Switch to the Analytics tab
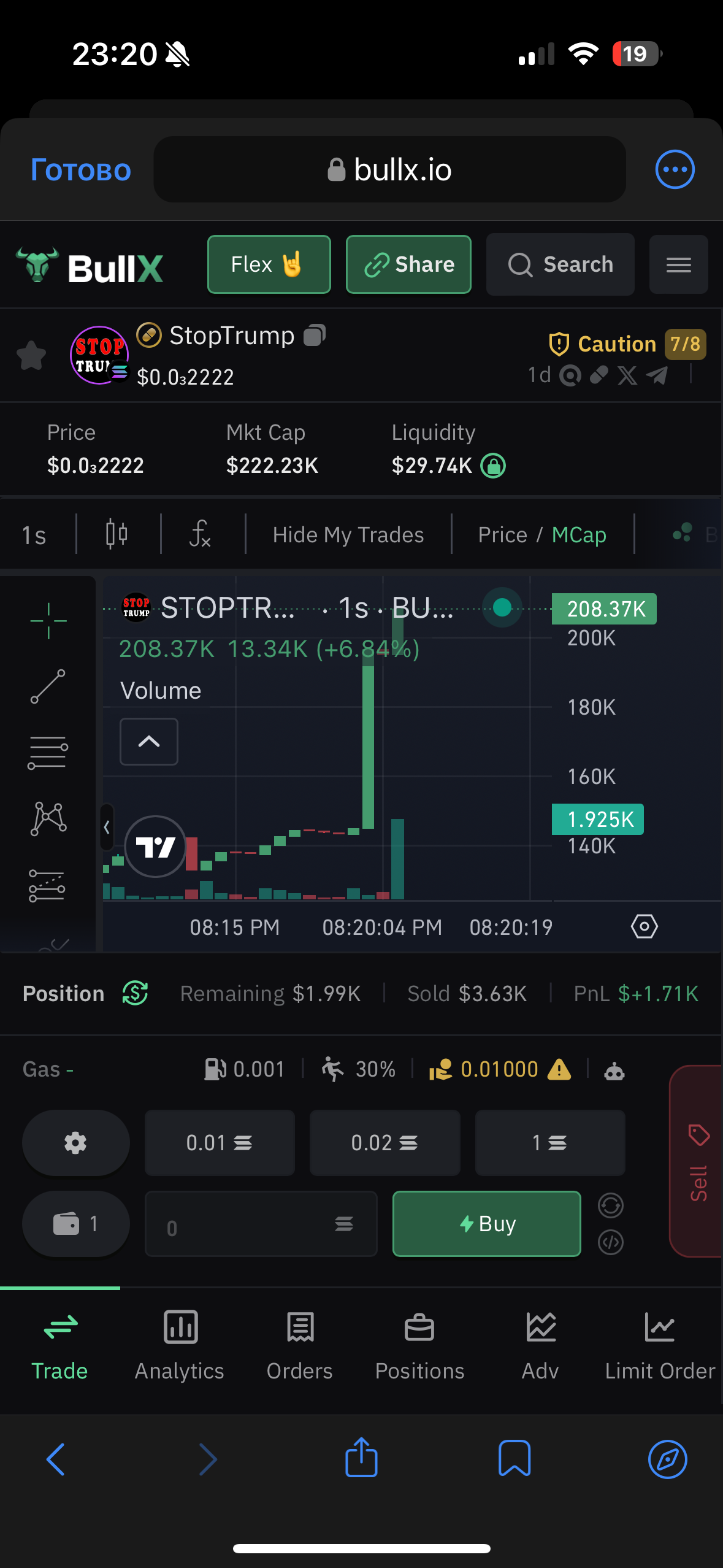The image size is (723, 1568). pyautogui.click(x=180, y=1345)
